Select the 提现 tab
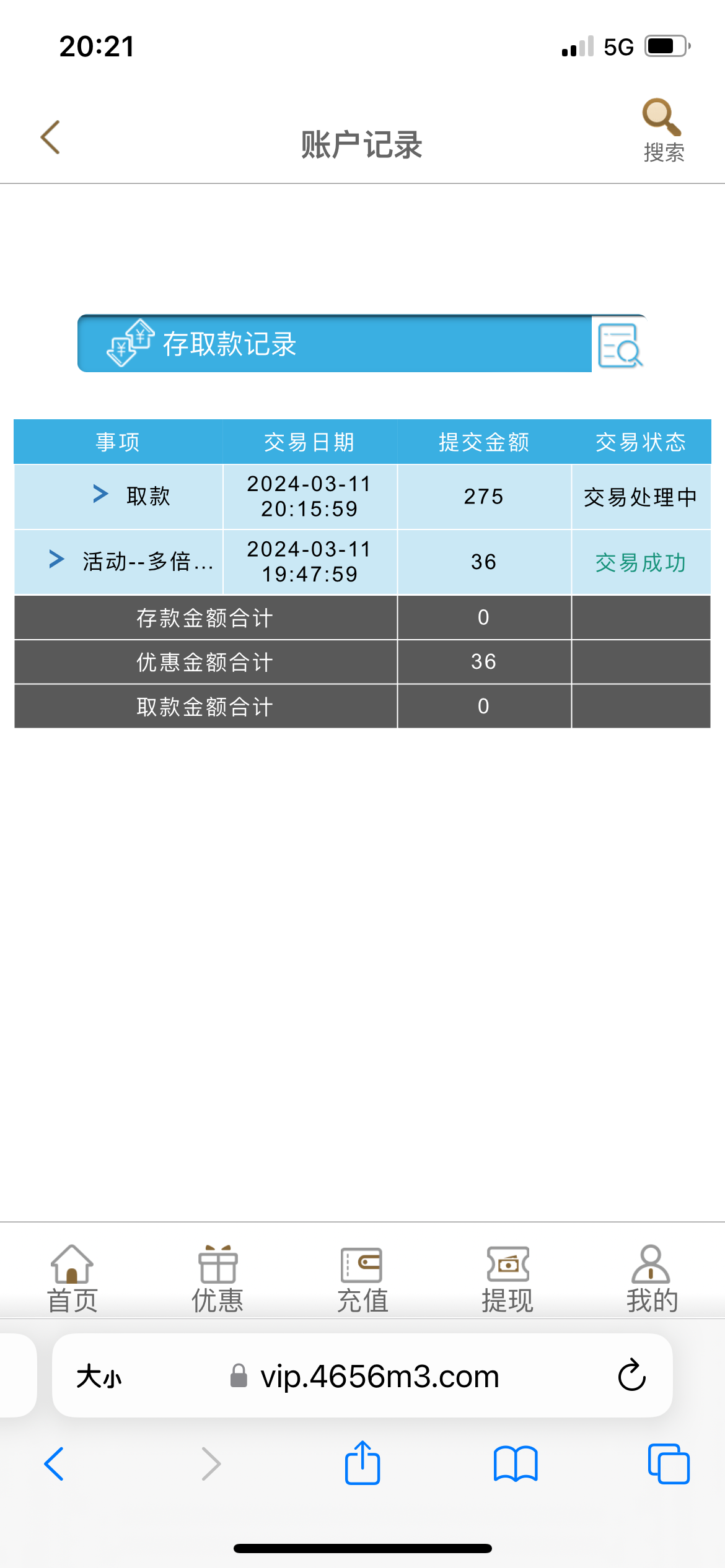The width and height of the screenshot is (725, 1568). click(x=507, y=1278)
